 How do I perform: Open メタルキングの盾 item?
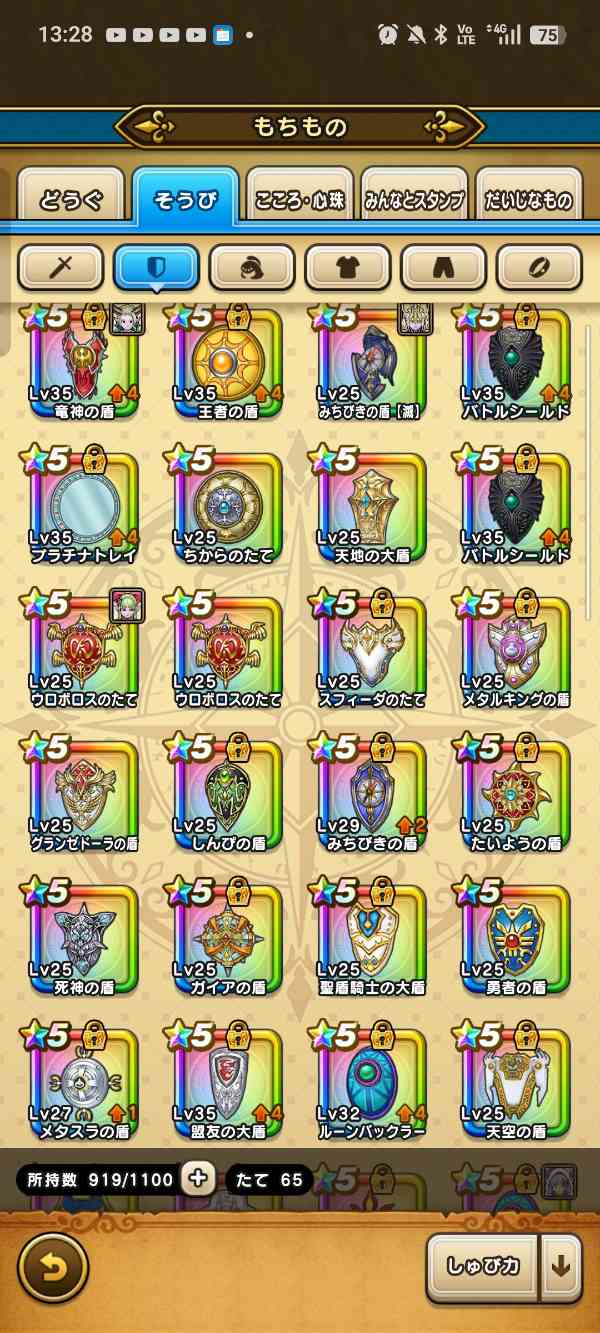516,652
